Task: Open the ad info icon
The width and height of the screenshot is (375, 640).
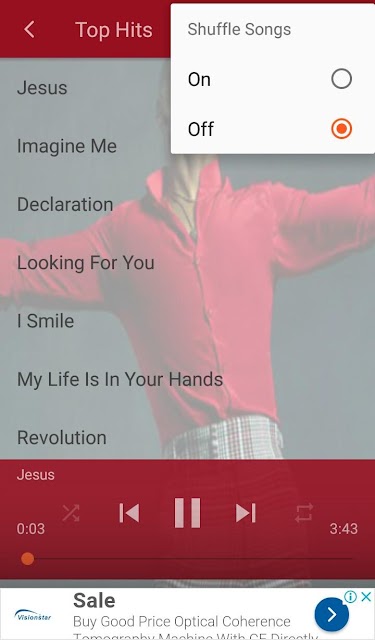Action: coord(350,597)
